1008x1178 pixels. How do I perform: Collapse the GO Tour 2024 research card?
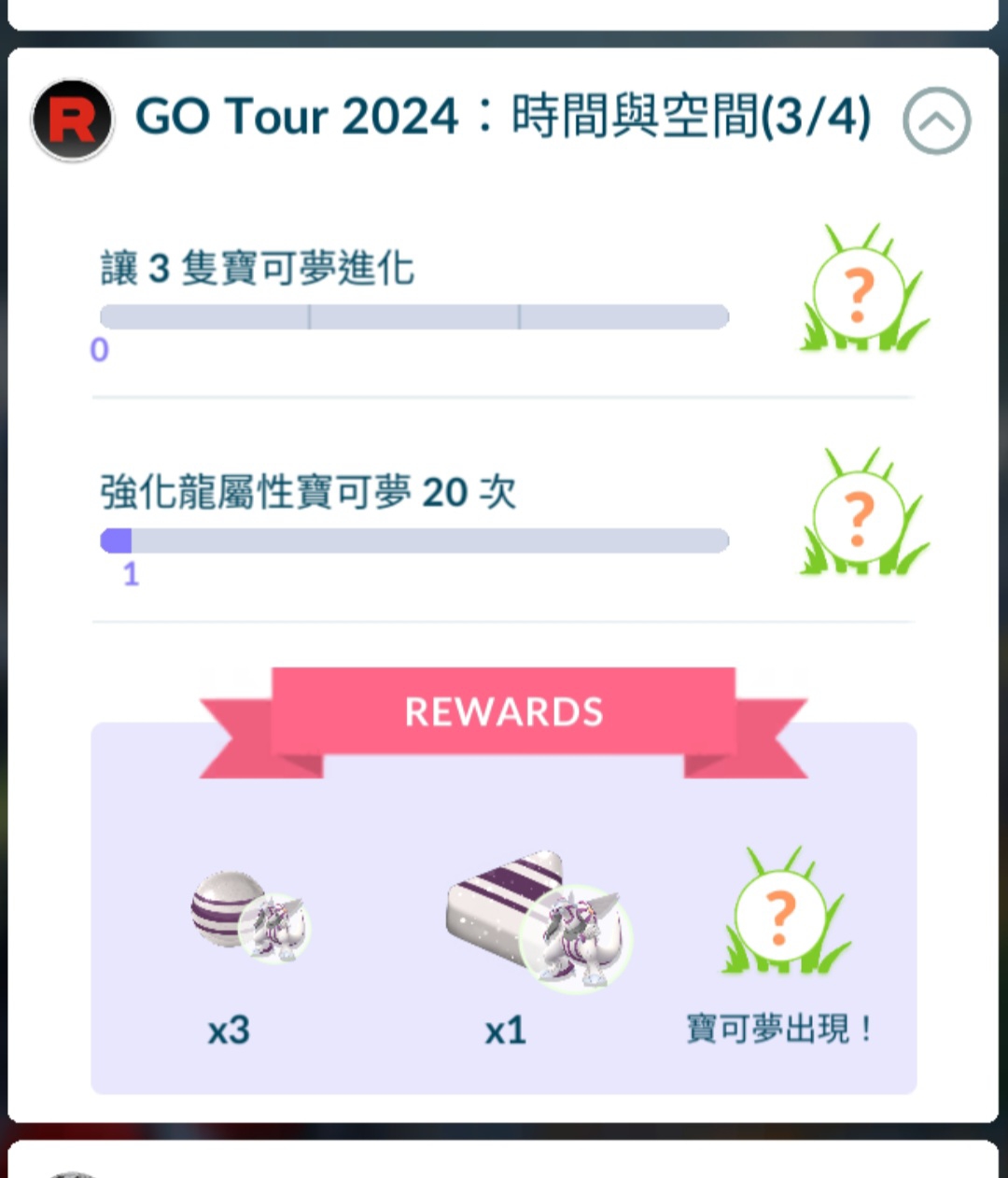tap(936, 121)
